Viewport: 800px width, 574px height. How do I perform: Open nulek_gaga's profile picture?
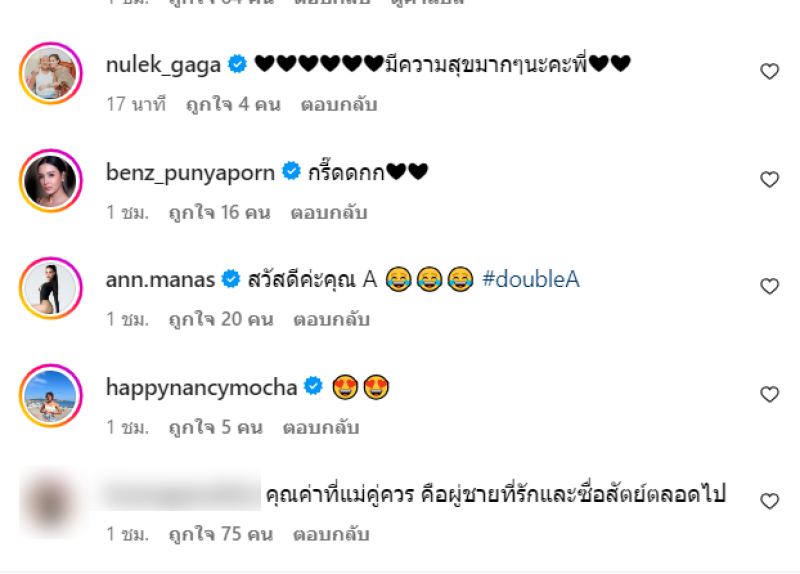(x=50, y=73)
